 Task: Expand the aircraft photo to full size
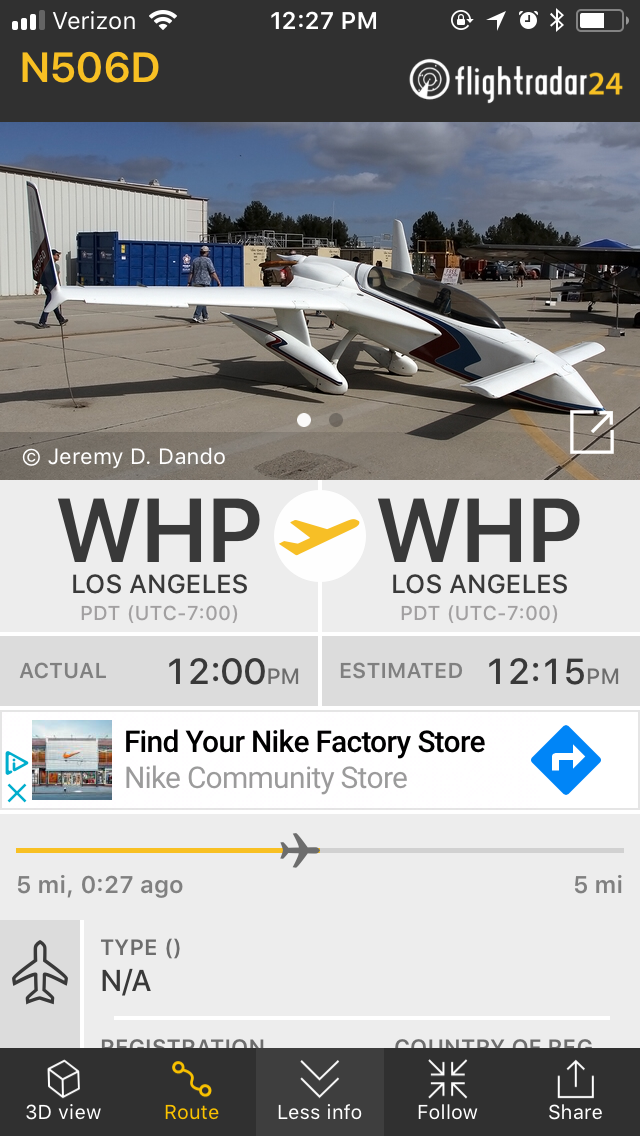pyautogui.click(x=591, y=432)
